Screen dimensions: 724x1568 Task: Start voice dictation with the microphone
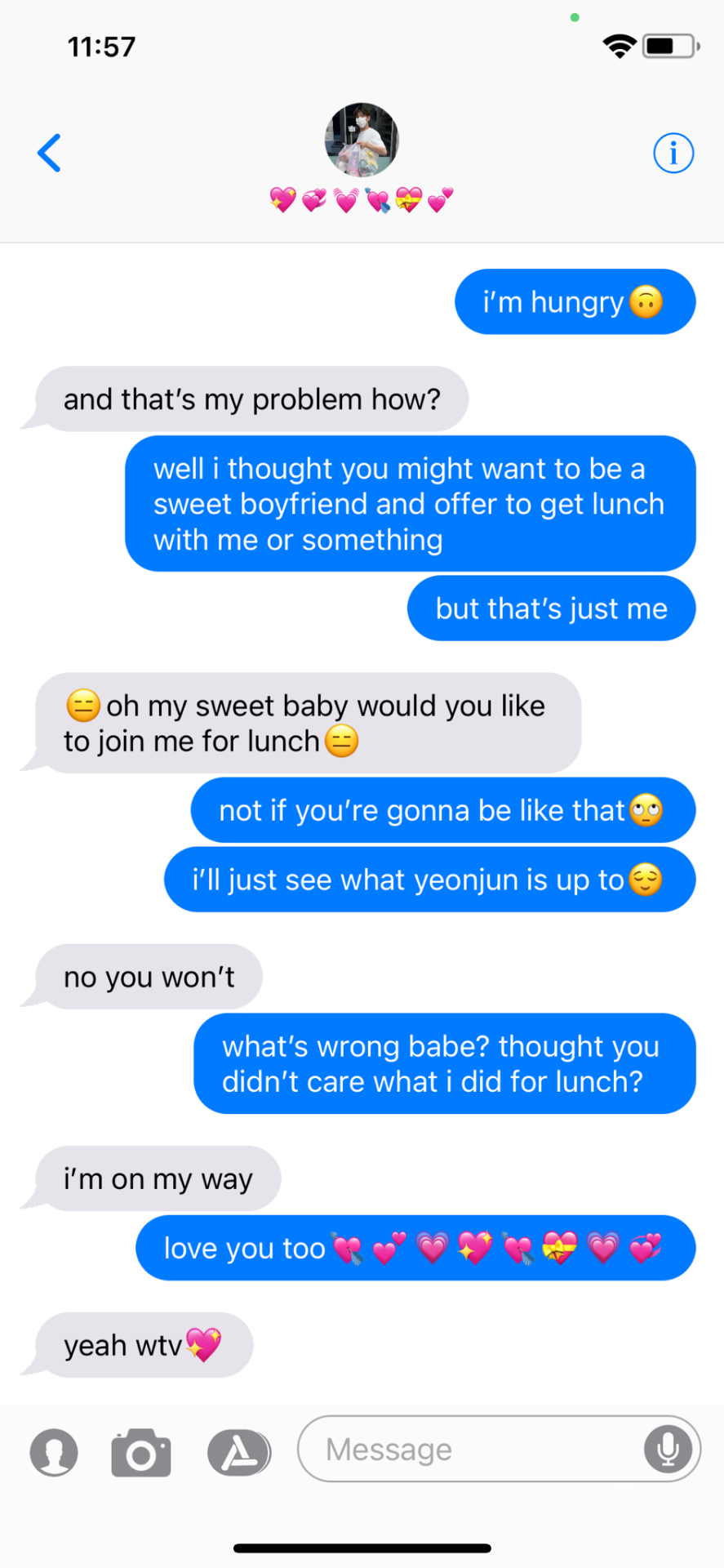click(x=668, y=1449)
